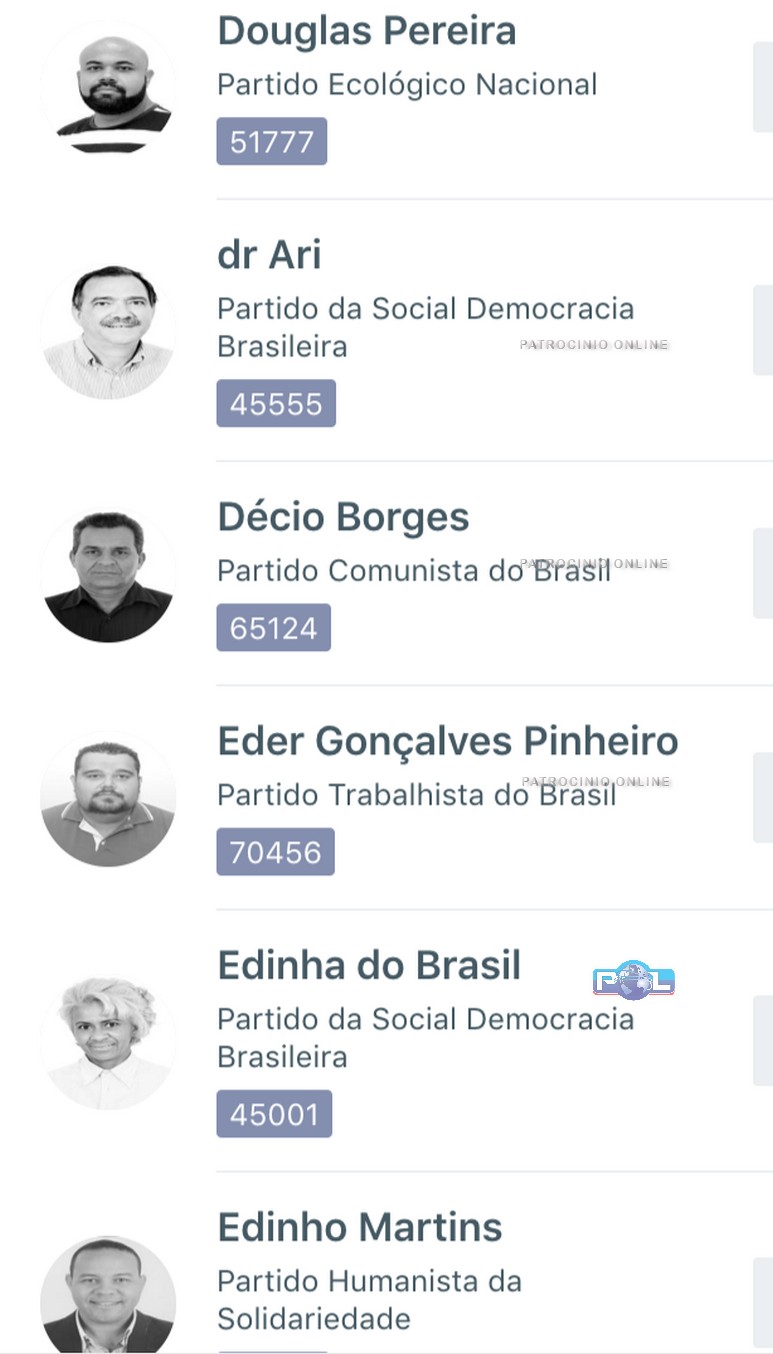Open candidate Douglas Pereira's entry
The height and width of the screenshot is (1354, 773).
coord(366,32)
